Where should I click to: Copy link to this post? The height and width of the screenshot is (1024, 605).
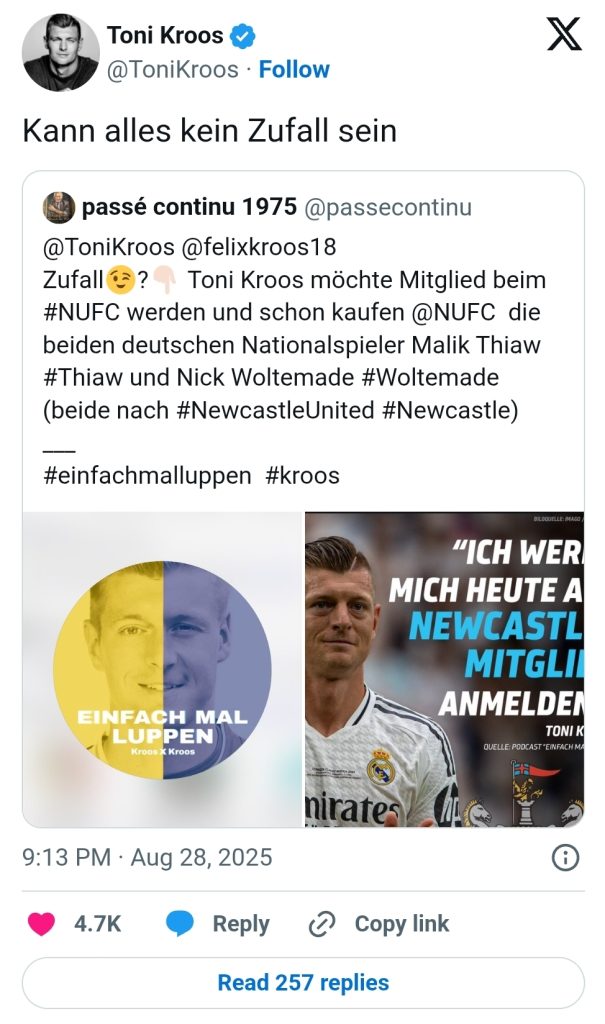tap(379, 924)
